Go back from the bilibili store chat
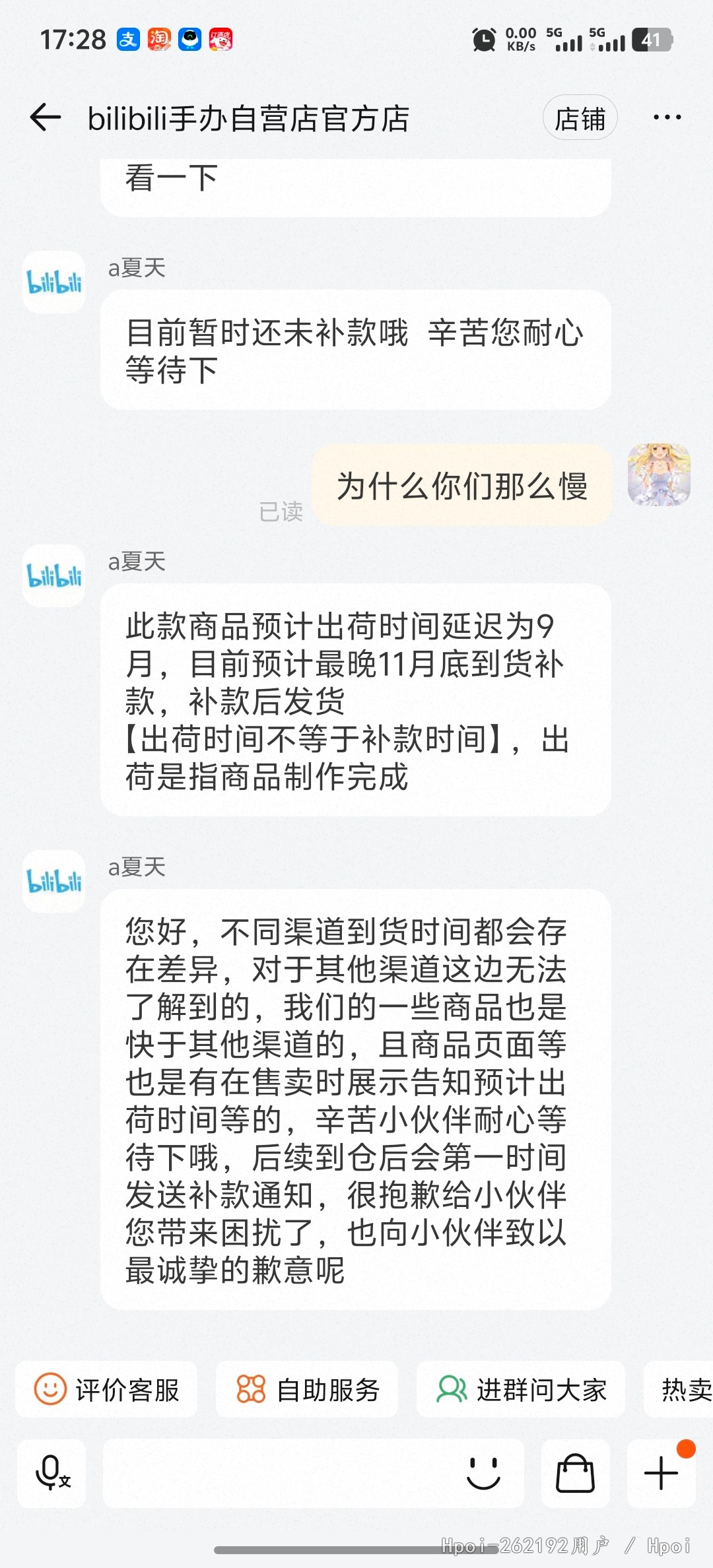This screenshot has height=1568, width=713. click(x=46, y=118)
